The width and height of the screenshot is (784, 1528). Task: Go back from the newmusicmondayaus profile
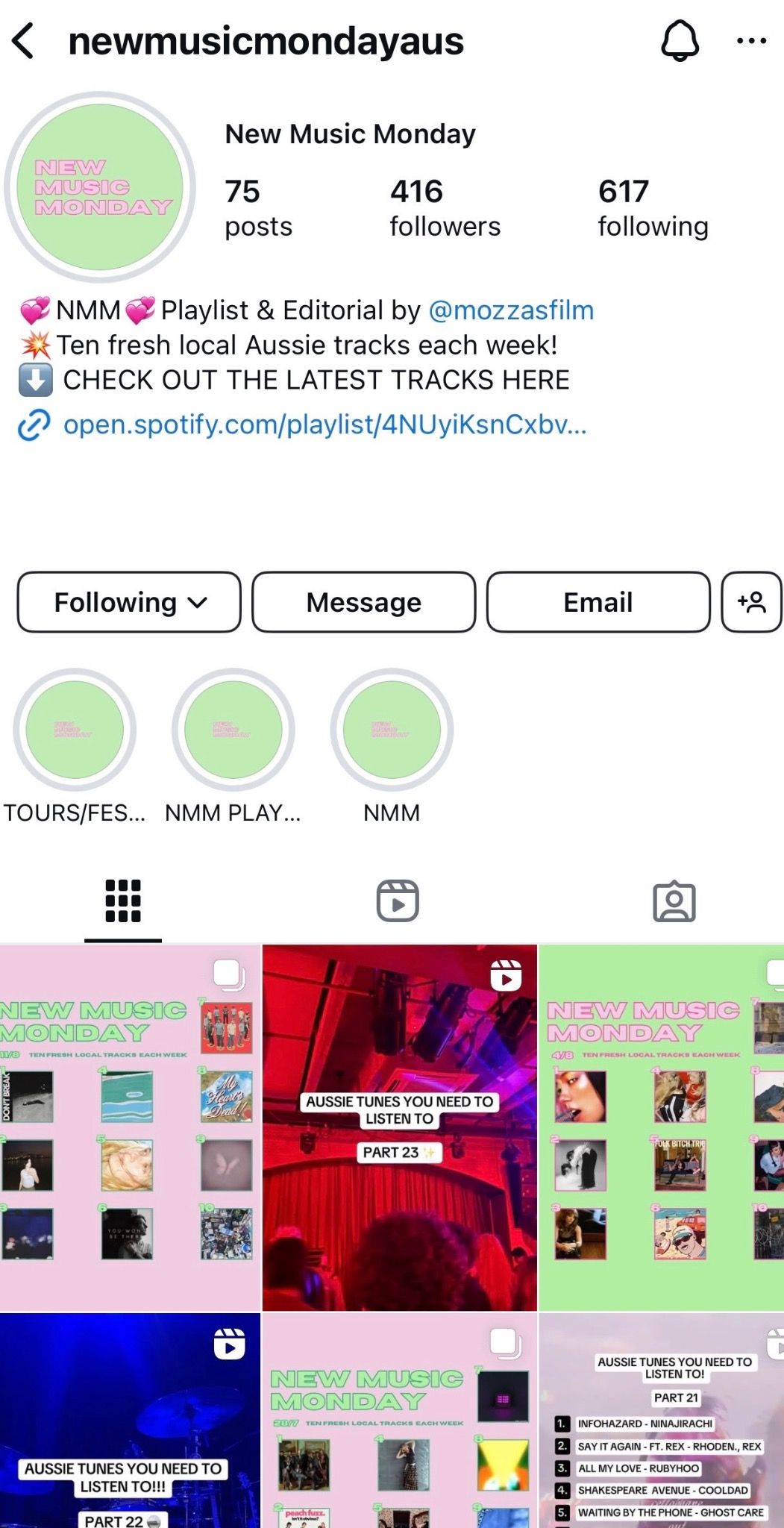point(24,41)
